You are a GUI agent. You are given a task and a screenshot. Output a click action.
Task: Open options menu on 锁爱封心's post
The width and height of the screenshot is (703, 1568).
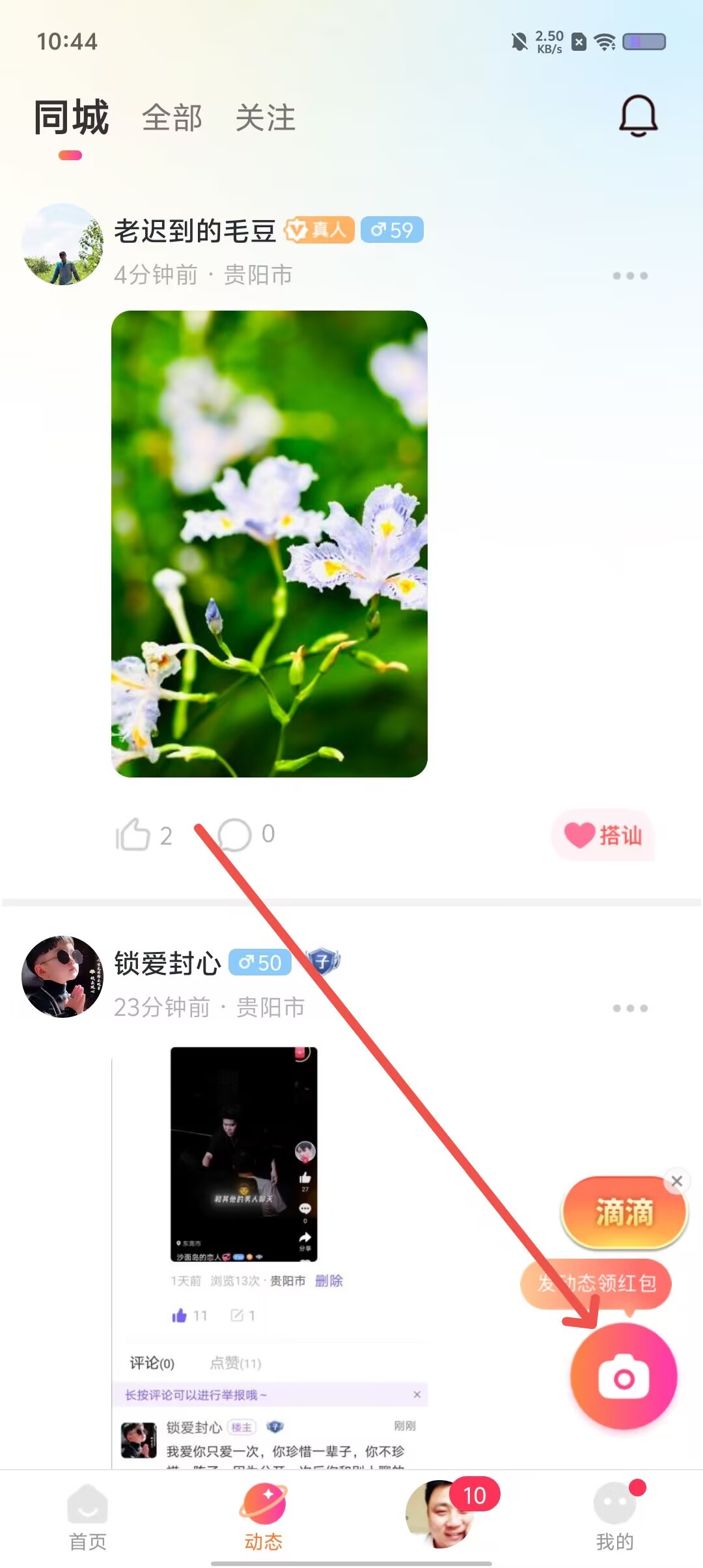click(630, 1008)
